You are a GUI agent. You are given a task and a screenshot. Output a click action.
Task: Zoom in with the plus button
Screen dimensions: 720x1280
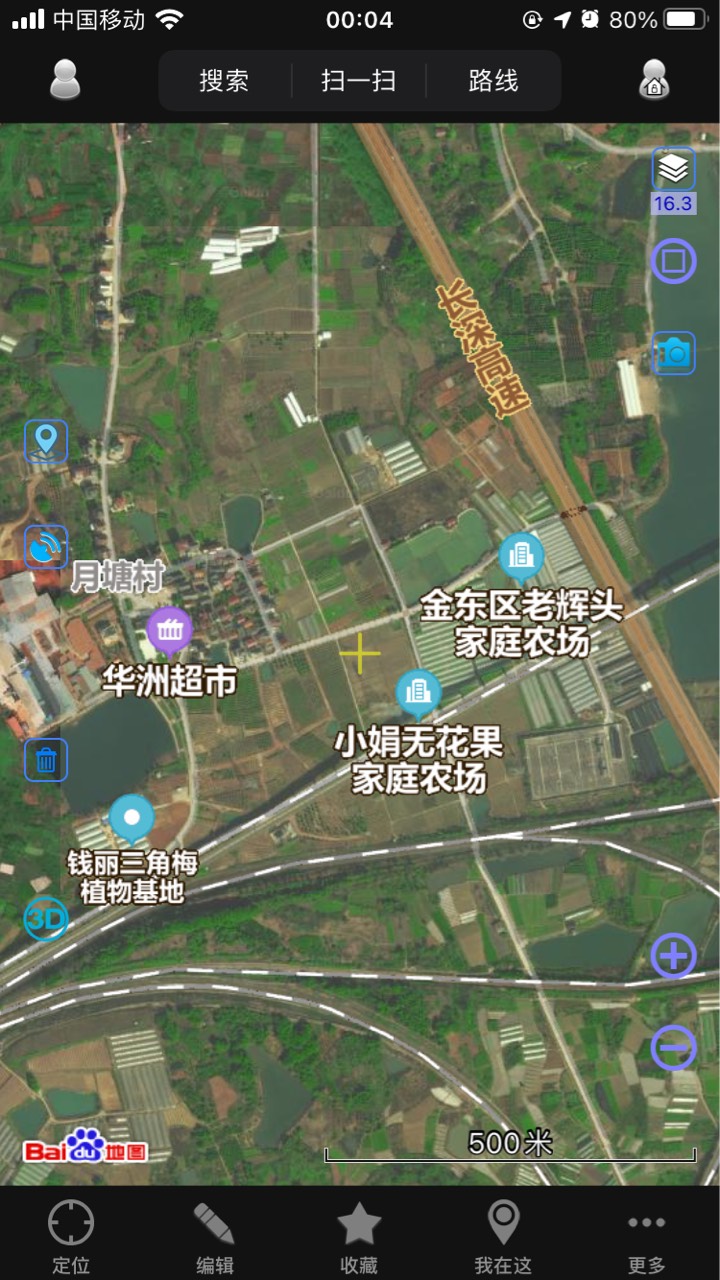click(673, 956)
